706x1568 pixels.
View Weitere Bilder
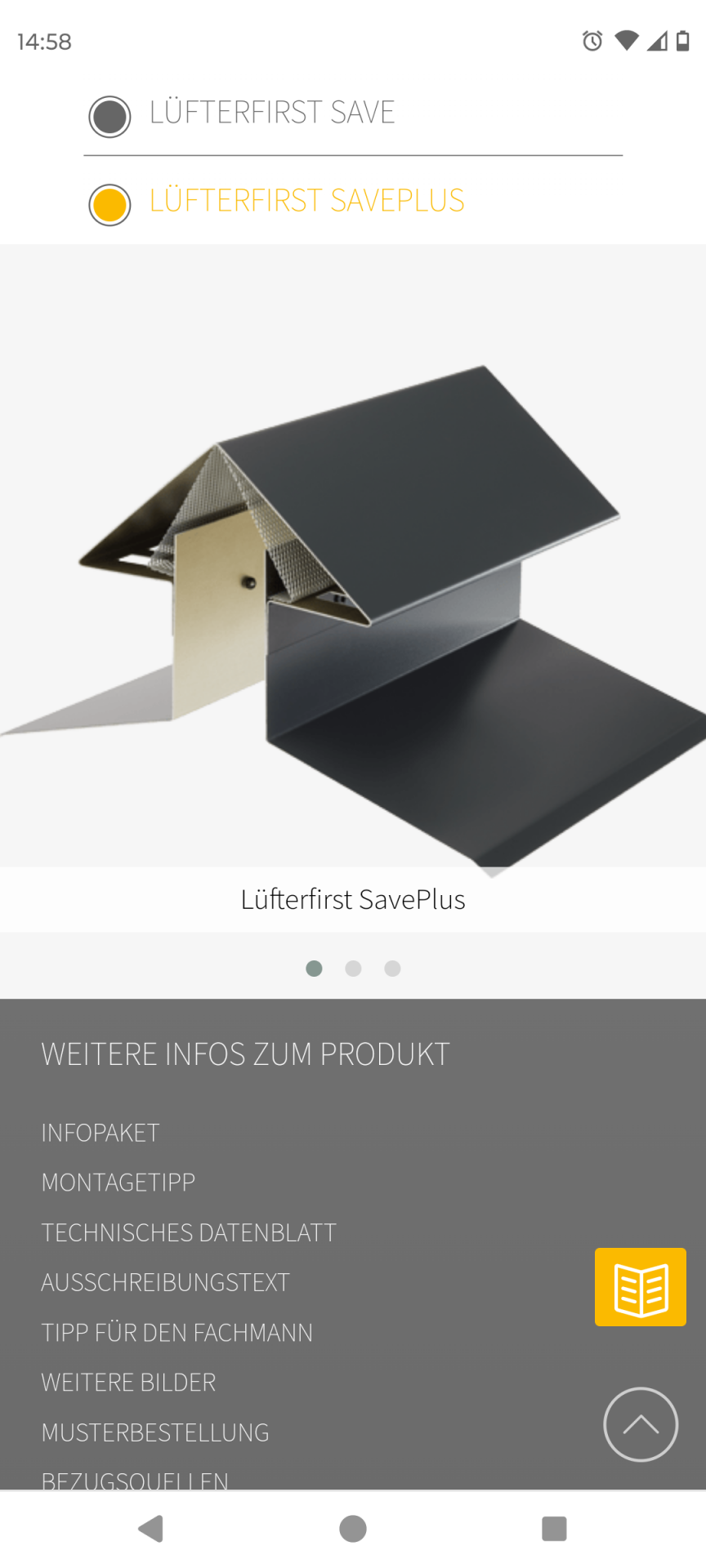pos(129,1383)
